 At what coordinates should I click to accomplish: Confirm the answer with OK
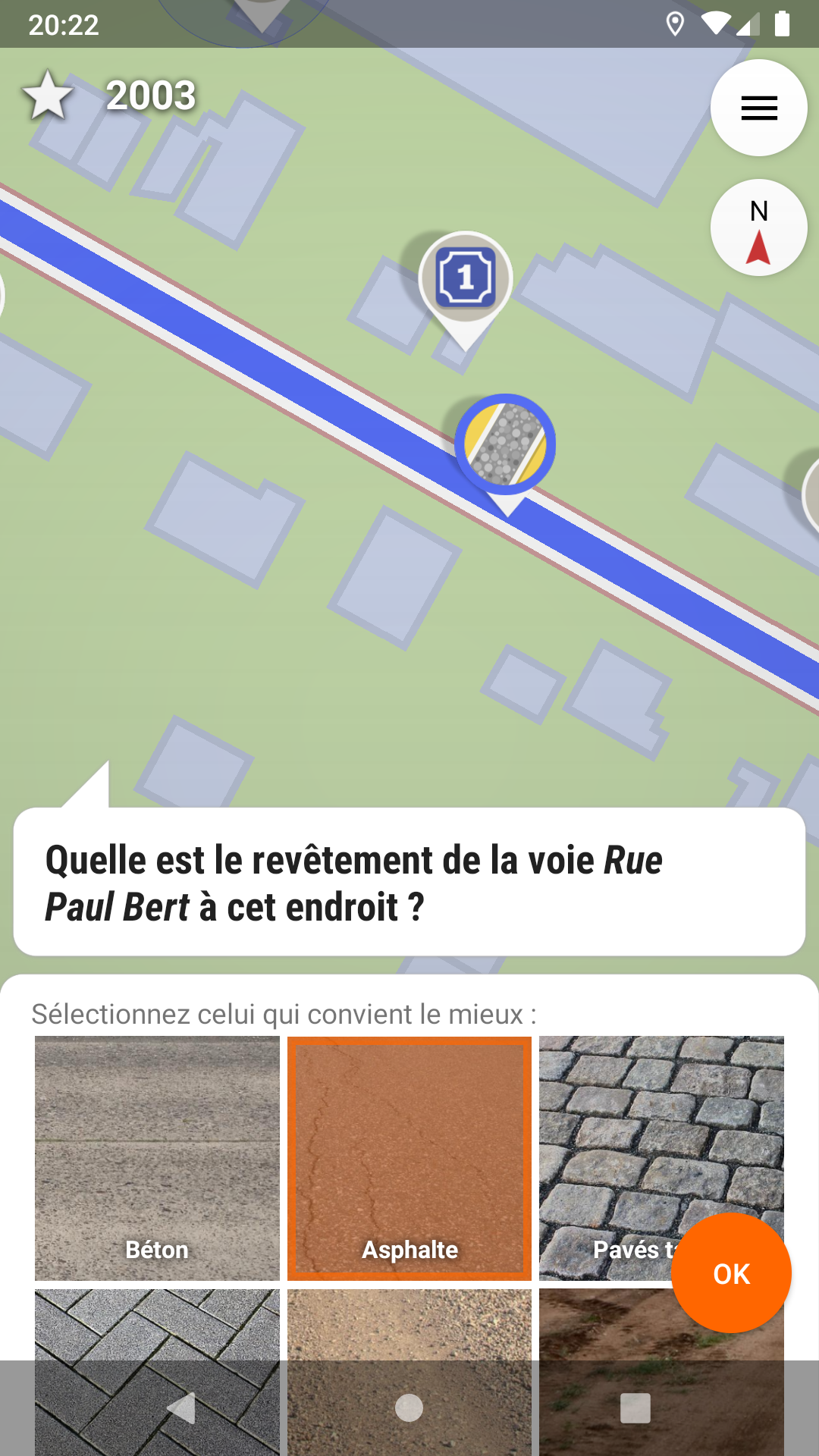[731, 1273]
